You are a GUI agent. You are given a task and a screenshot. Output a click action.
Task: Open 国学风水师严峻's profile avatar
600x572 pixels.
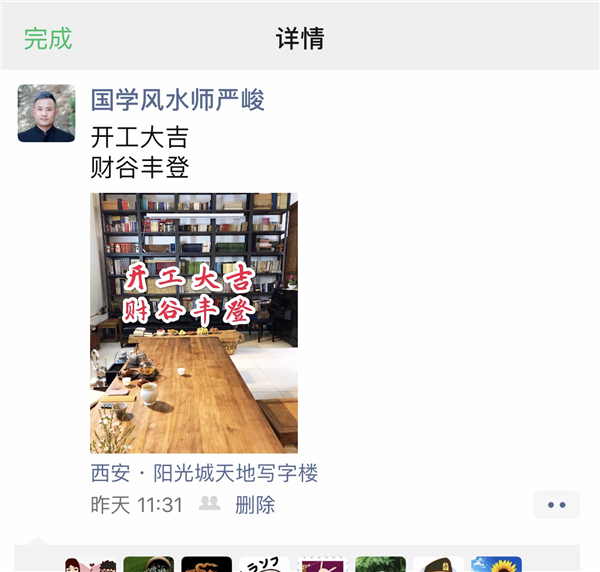[46, 113]
